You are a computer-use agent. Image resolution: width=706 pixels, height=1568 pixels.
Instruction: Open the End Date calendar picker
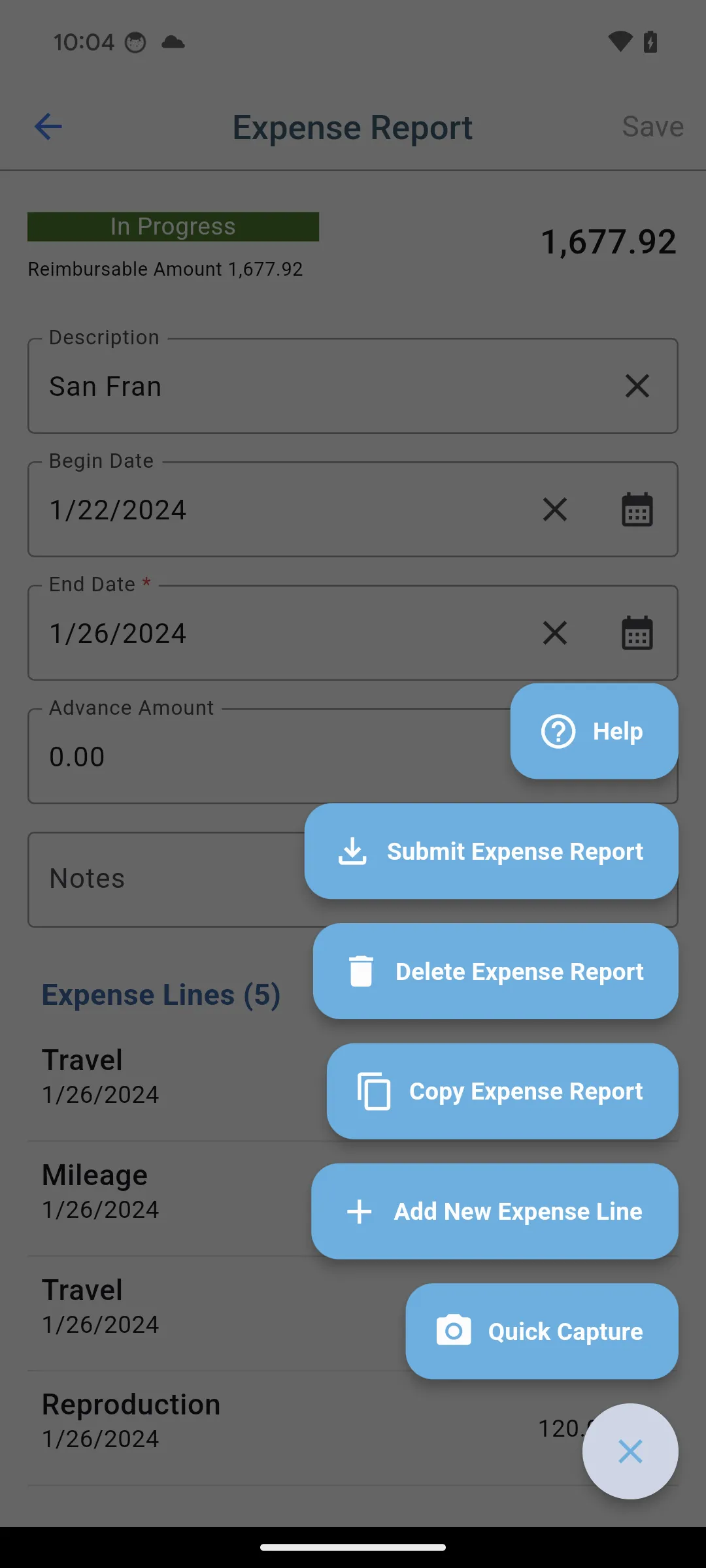(637, 633)
